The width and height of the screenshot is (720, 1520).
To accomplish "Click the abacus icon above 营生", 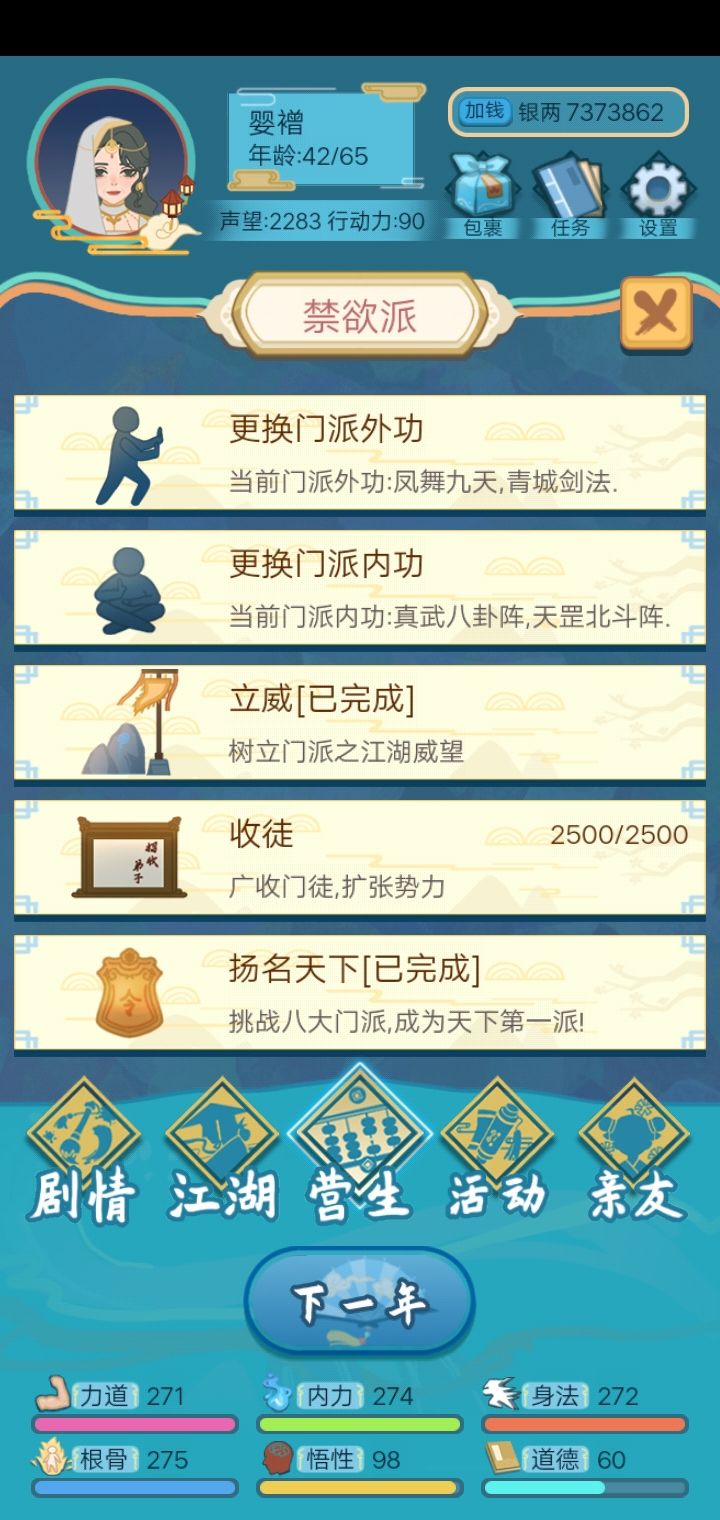I will tap(358, 1130).
